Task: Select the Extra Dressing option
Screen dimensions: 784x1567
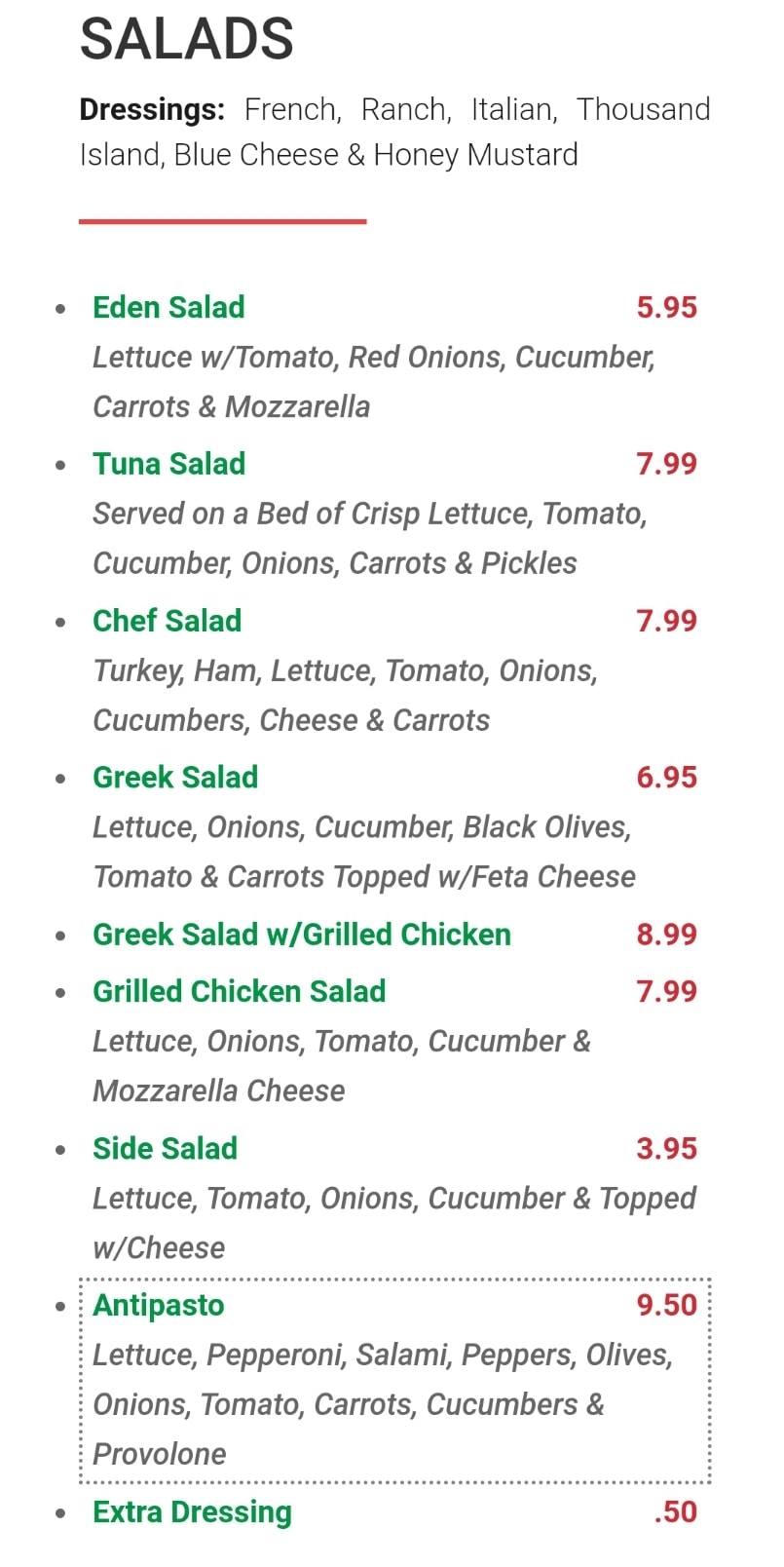Action: click(192, 1512)
